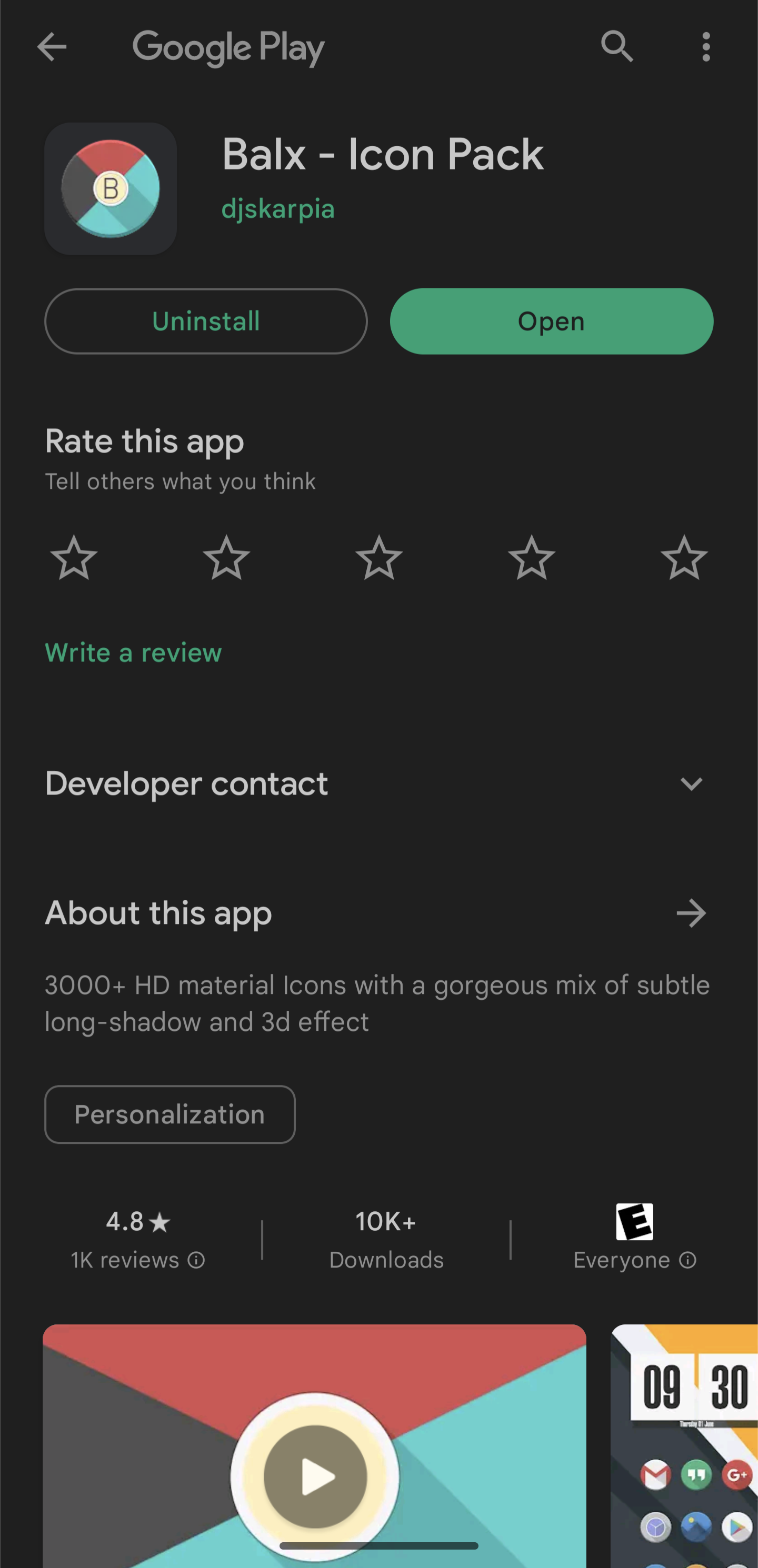Rate the app three stars
The height and width of the screenshot is (1568, 758).
coord(378,558)
